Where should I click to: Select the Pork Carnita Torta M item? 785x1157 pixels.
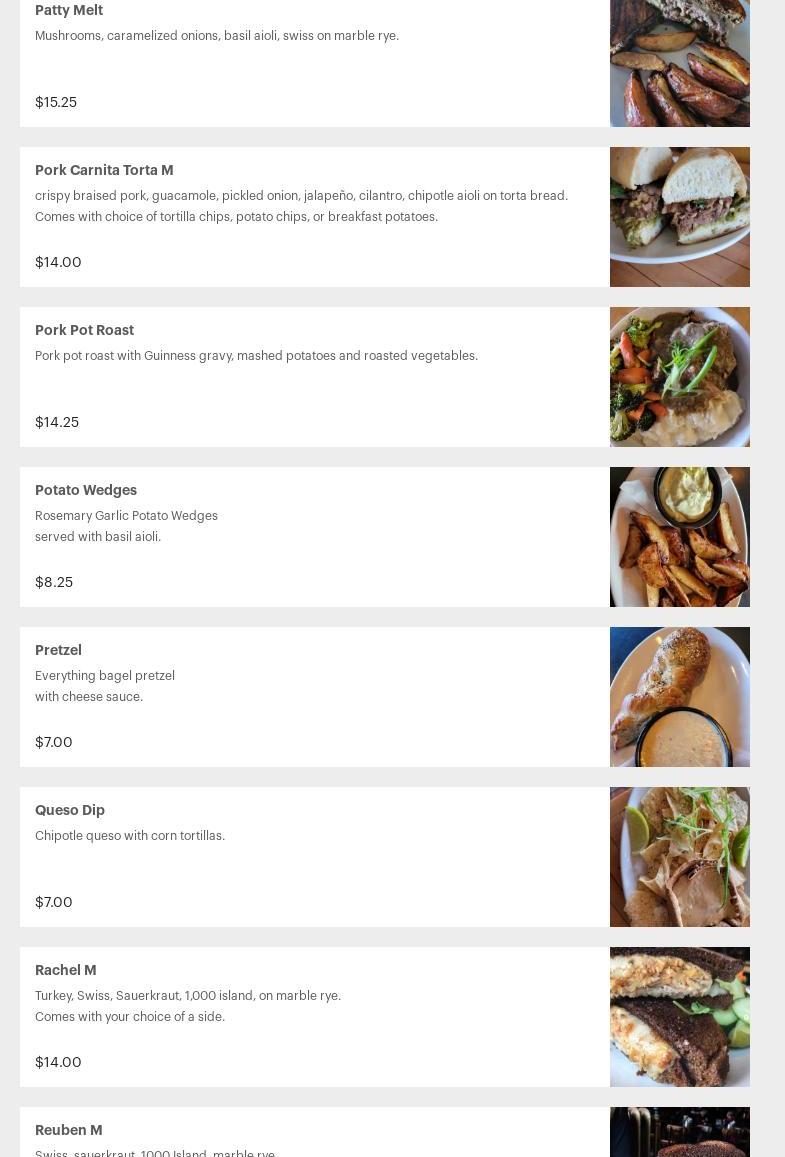pyautogui.click(x=104, y=170)
